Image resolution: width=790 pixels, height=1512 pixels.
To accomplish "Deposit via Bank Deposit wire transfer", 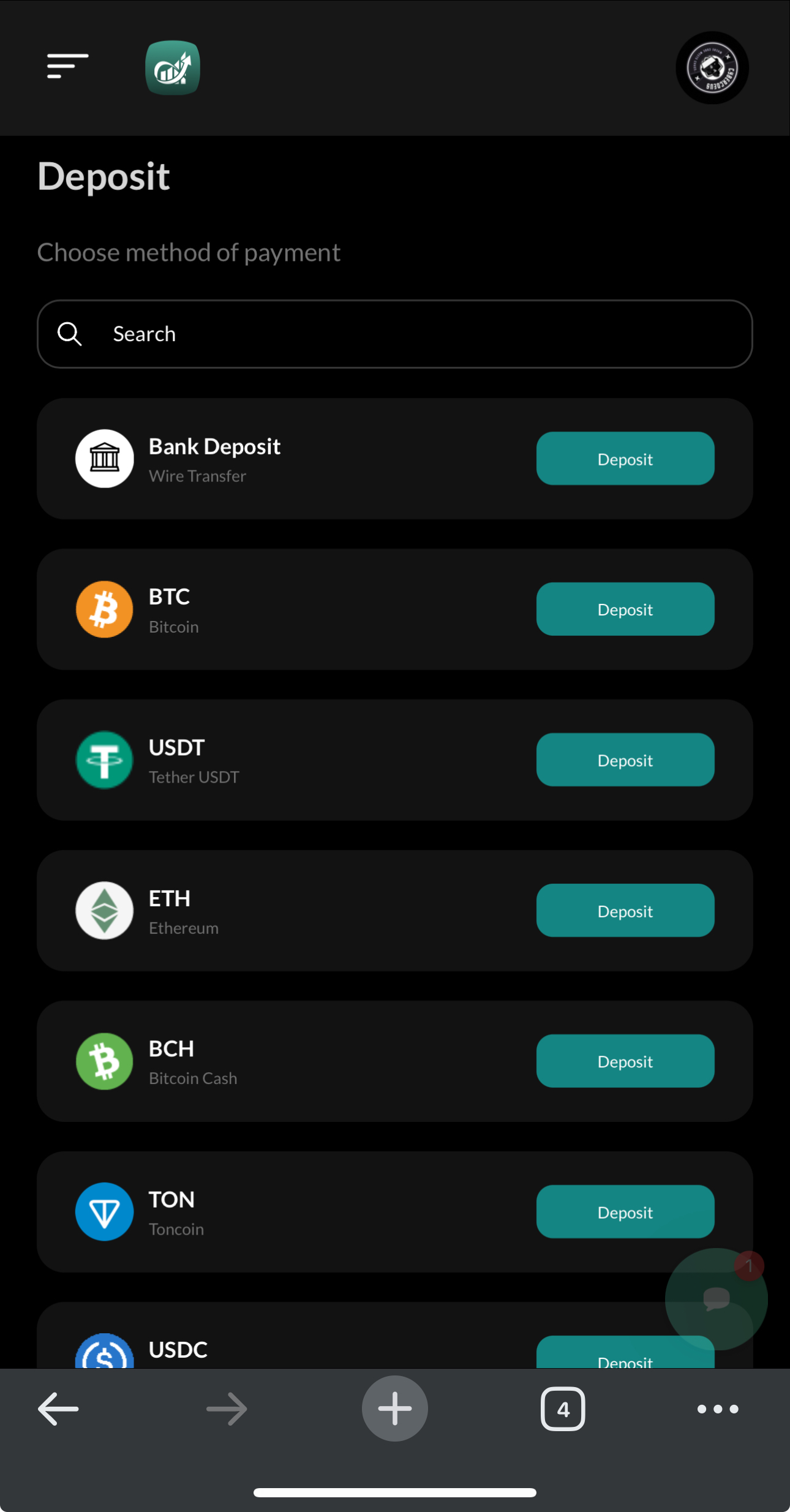I will coord(625,459).
